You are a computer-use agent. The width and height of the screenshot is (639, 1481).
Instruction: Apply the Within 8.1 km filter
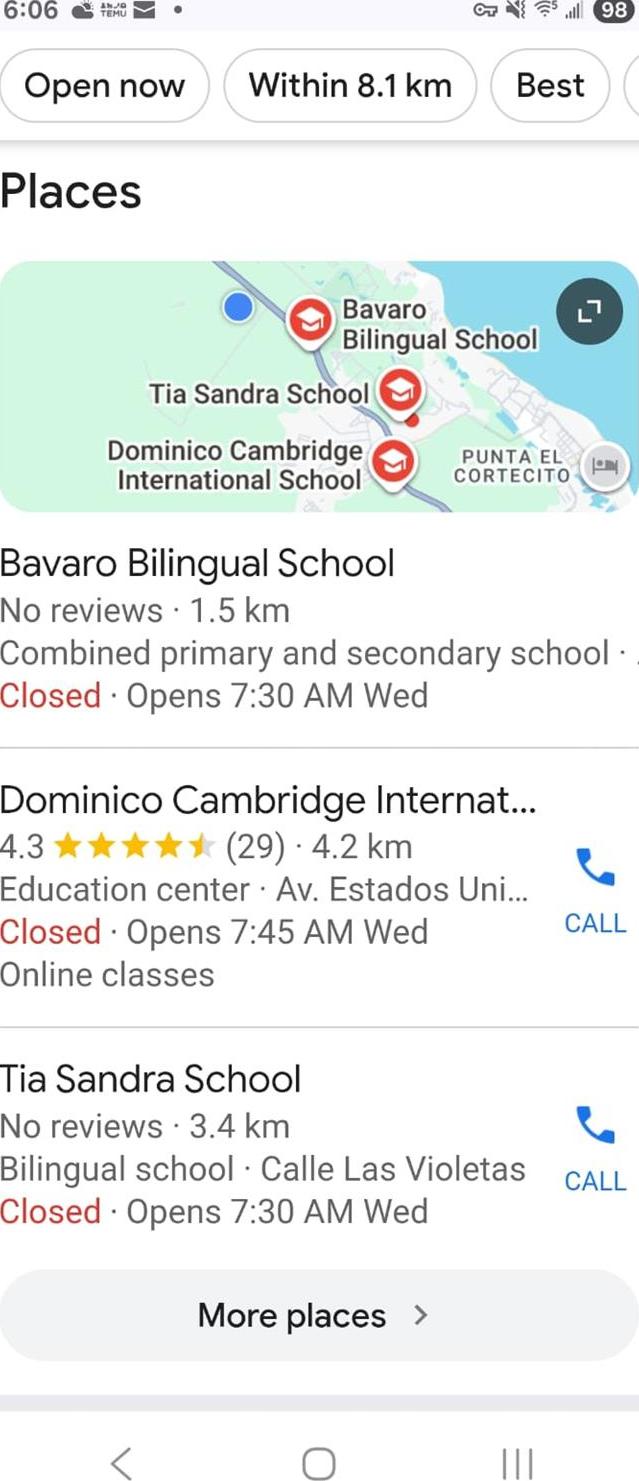pyautogui.click(x=350, y=85)
